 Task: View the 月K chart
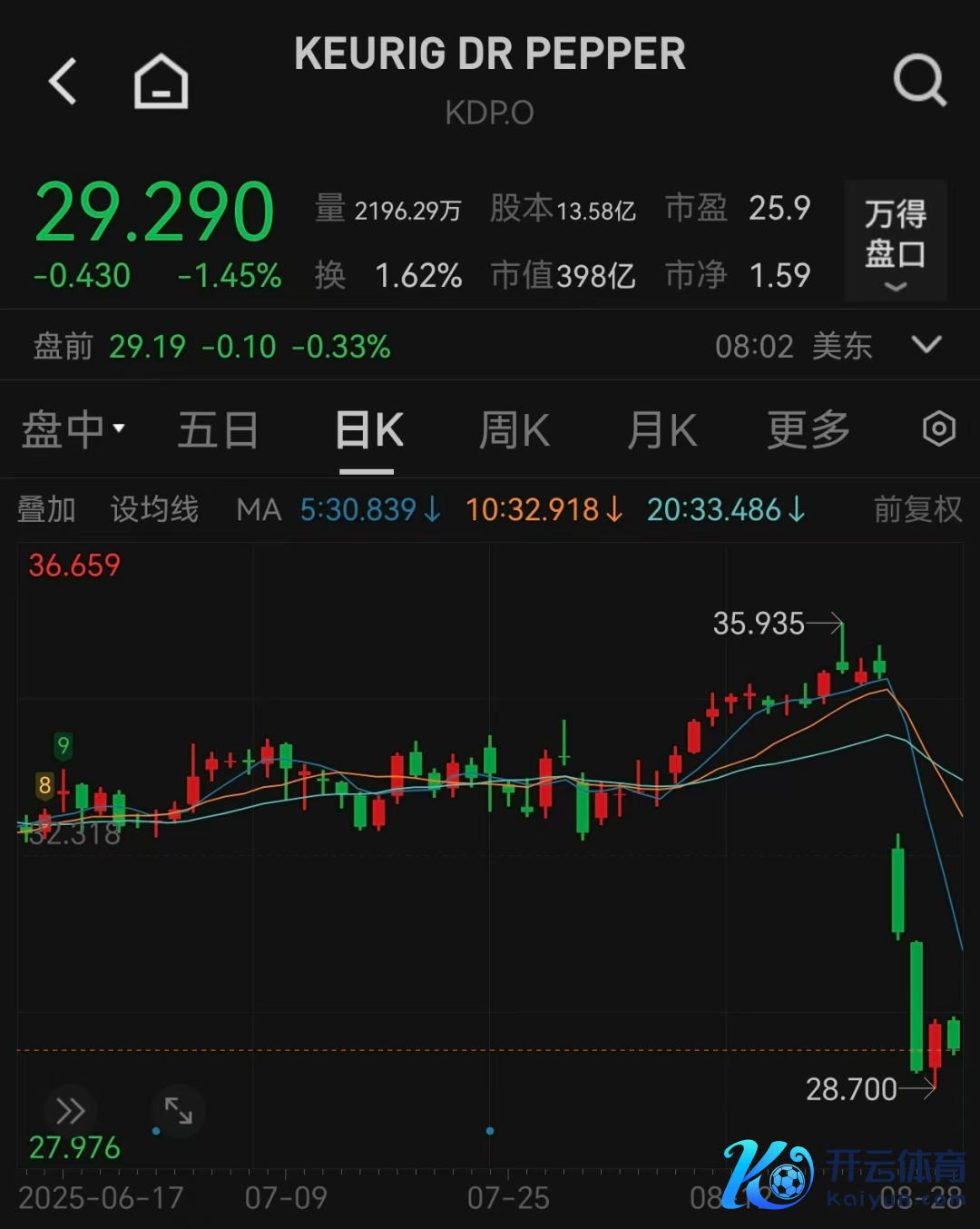(661, 429)
